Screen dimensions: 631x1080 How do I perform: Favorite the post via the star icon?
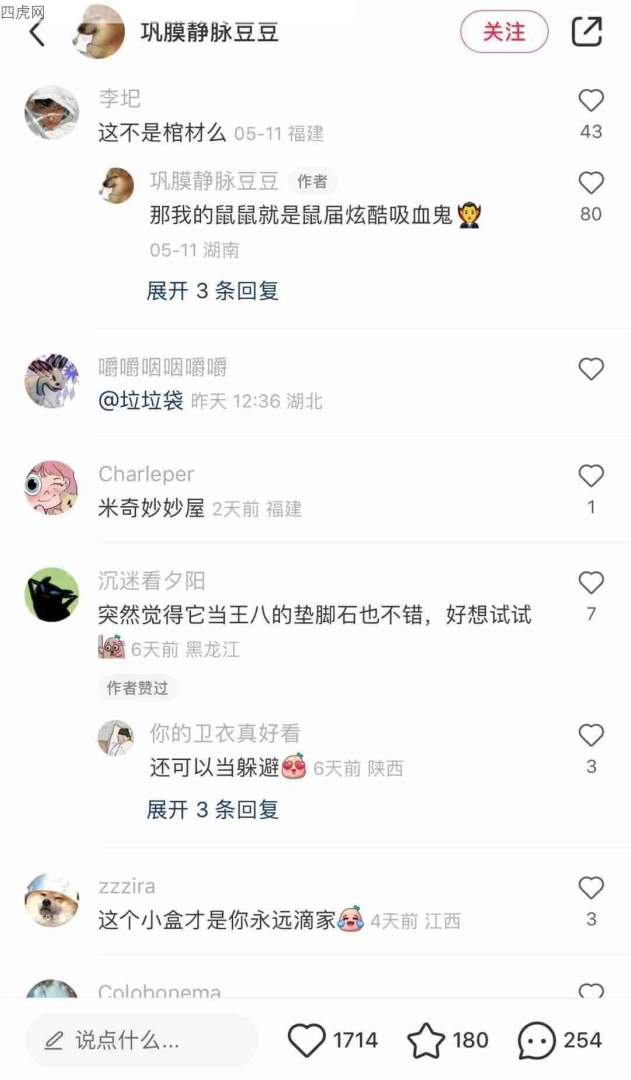click(426, 1040)
